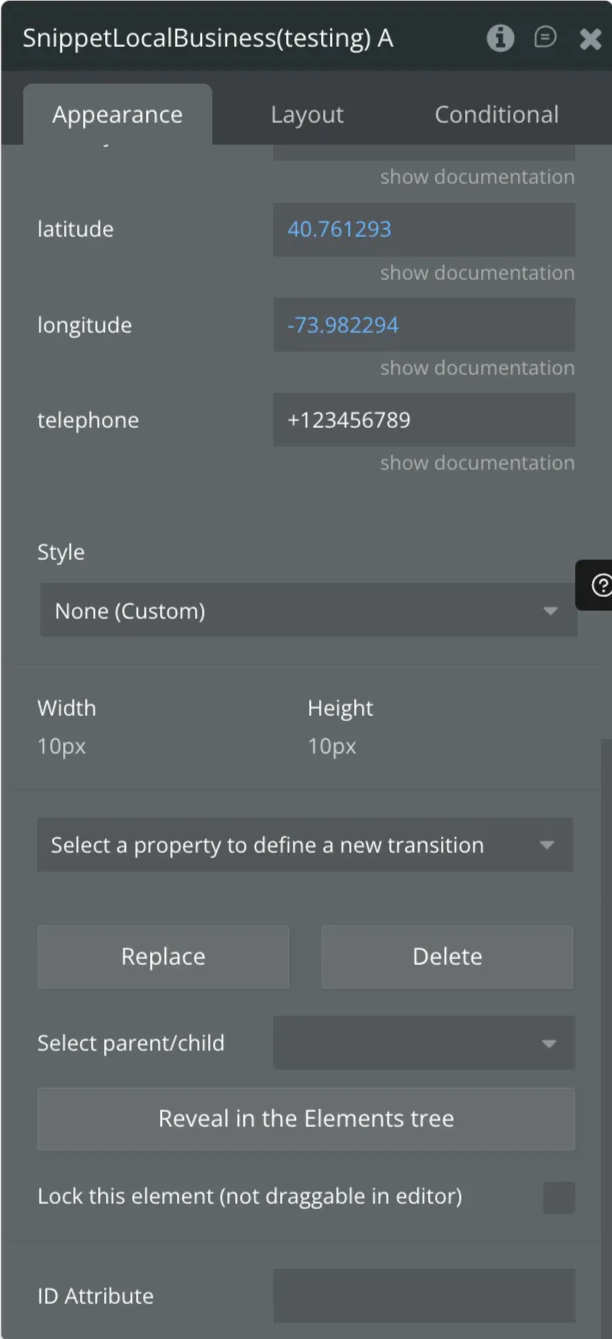The image size is (612, 1339).
Task: Tap the telephone input field
Action: tap(423, 420)
